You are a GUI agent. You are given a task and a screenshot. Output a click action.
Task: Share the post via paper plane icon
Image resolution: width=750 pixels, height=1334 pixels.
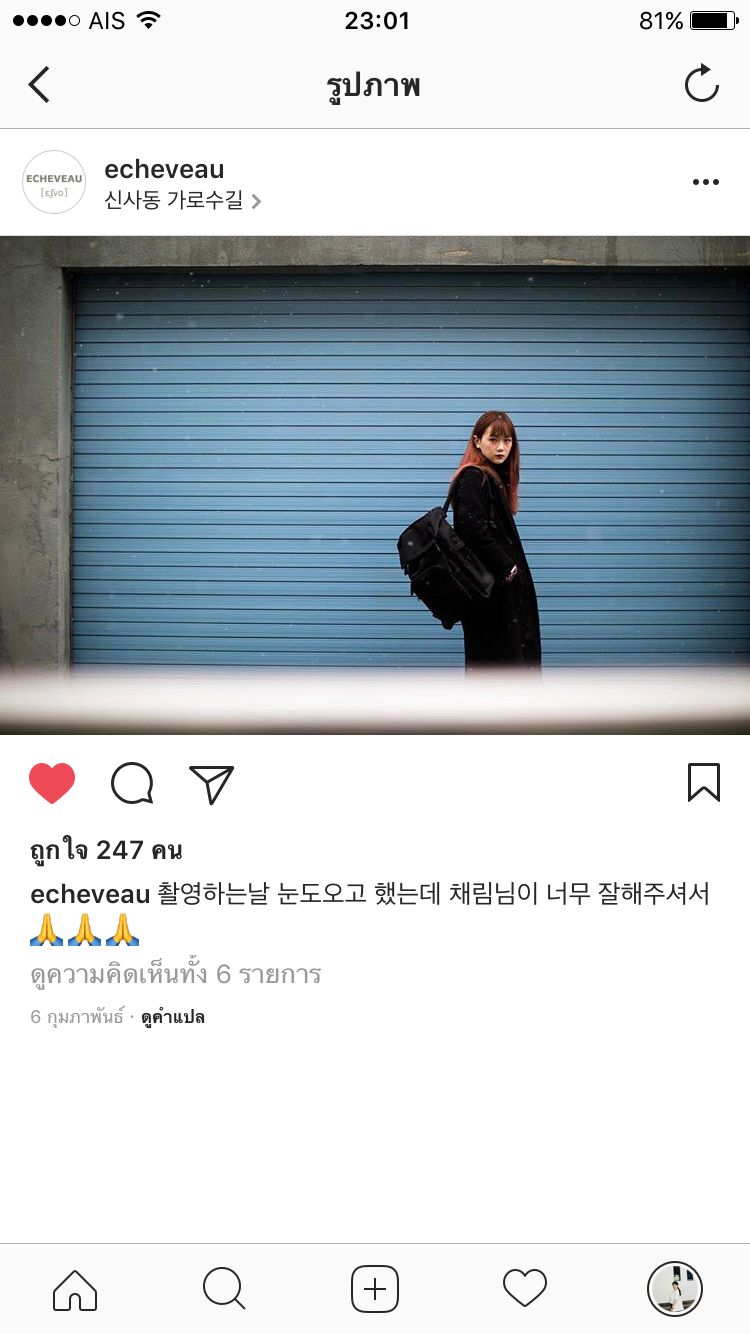[x=211, y=784]
